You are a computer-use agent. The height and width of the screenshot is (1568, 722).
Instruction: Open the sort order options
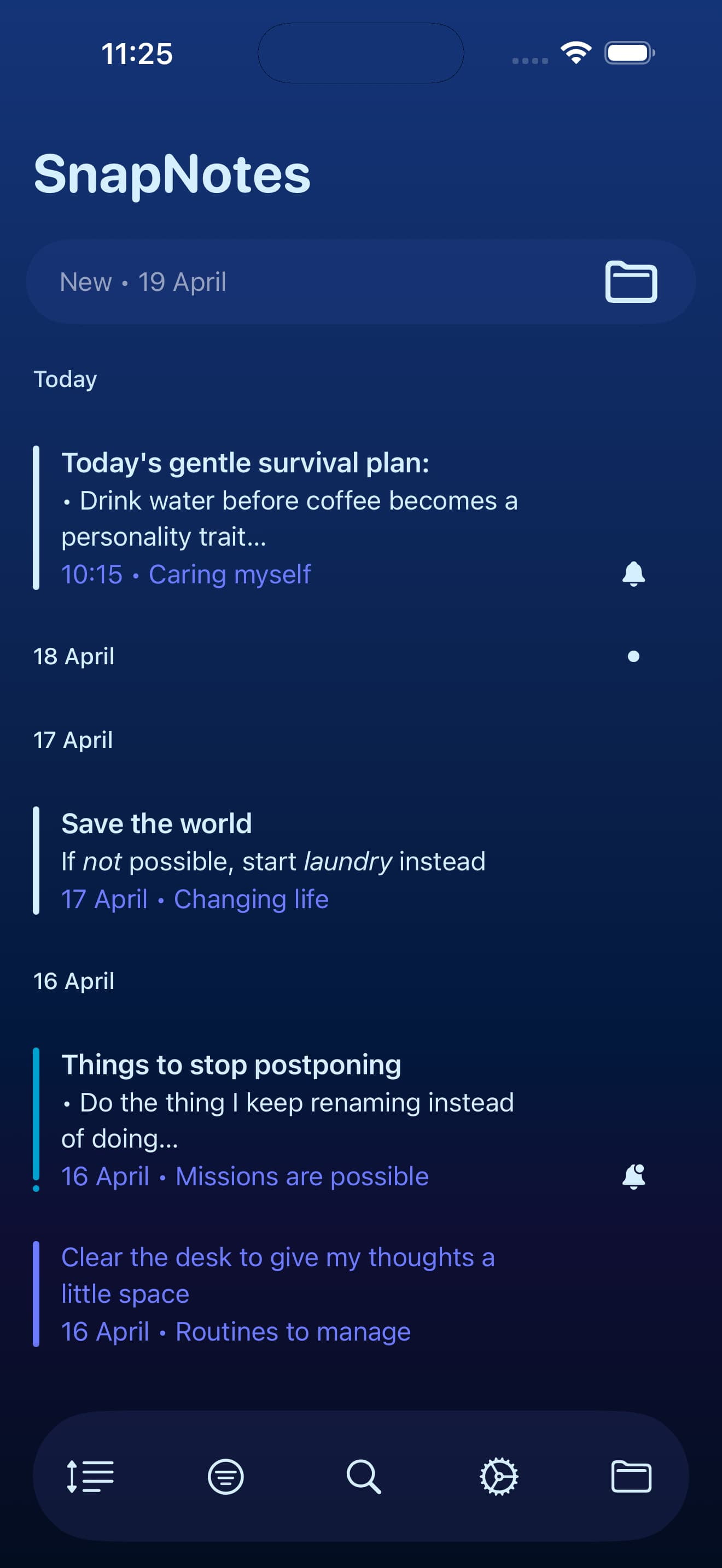pyautogui.click(x=89, y=1476)
